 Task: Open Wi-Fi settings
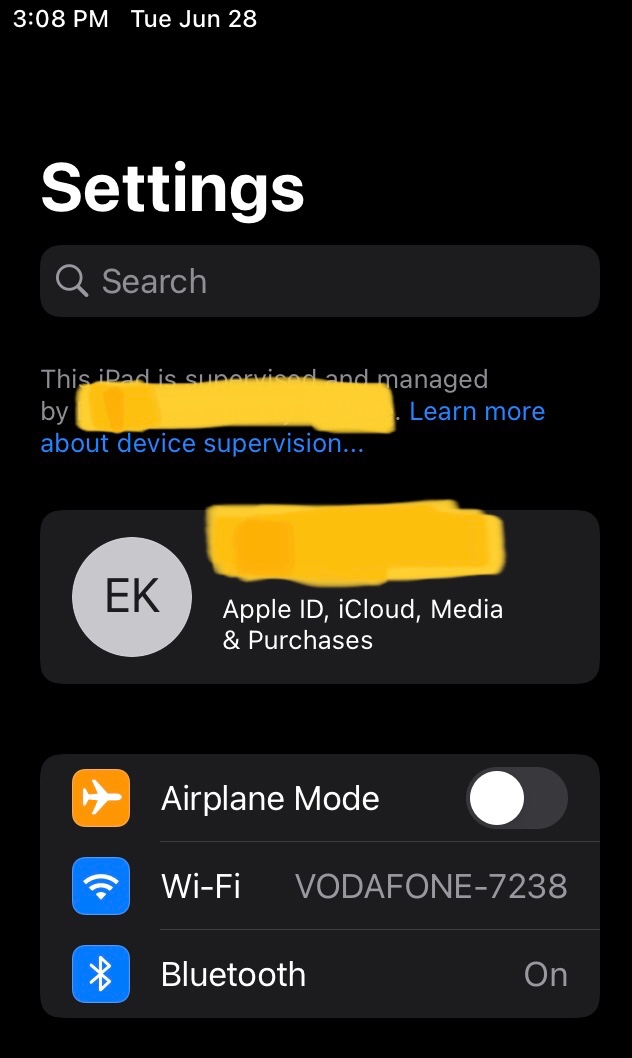(319, 886)
